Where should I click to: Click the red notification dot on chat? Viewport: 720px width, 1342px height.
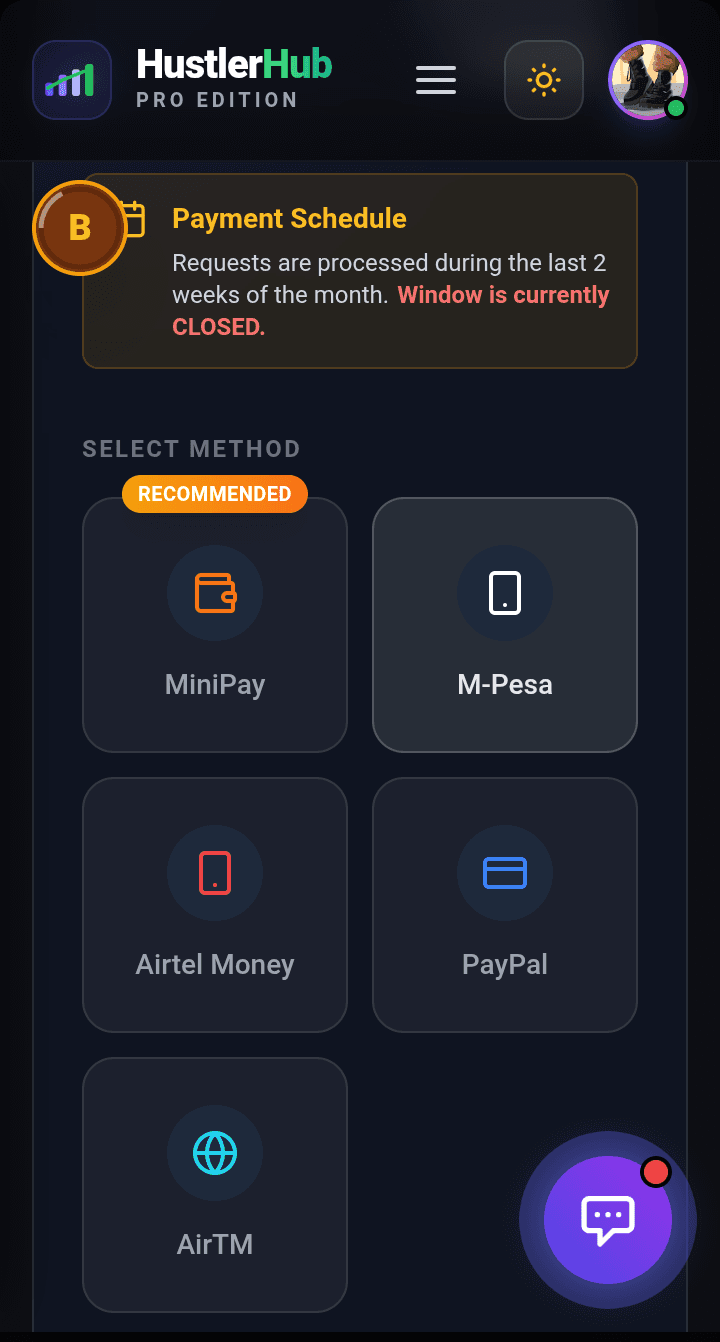(656, 1172)
